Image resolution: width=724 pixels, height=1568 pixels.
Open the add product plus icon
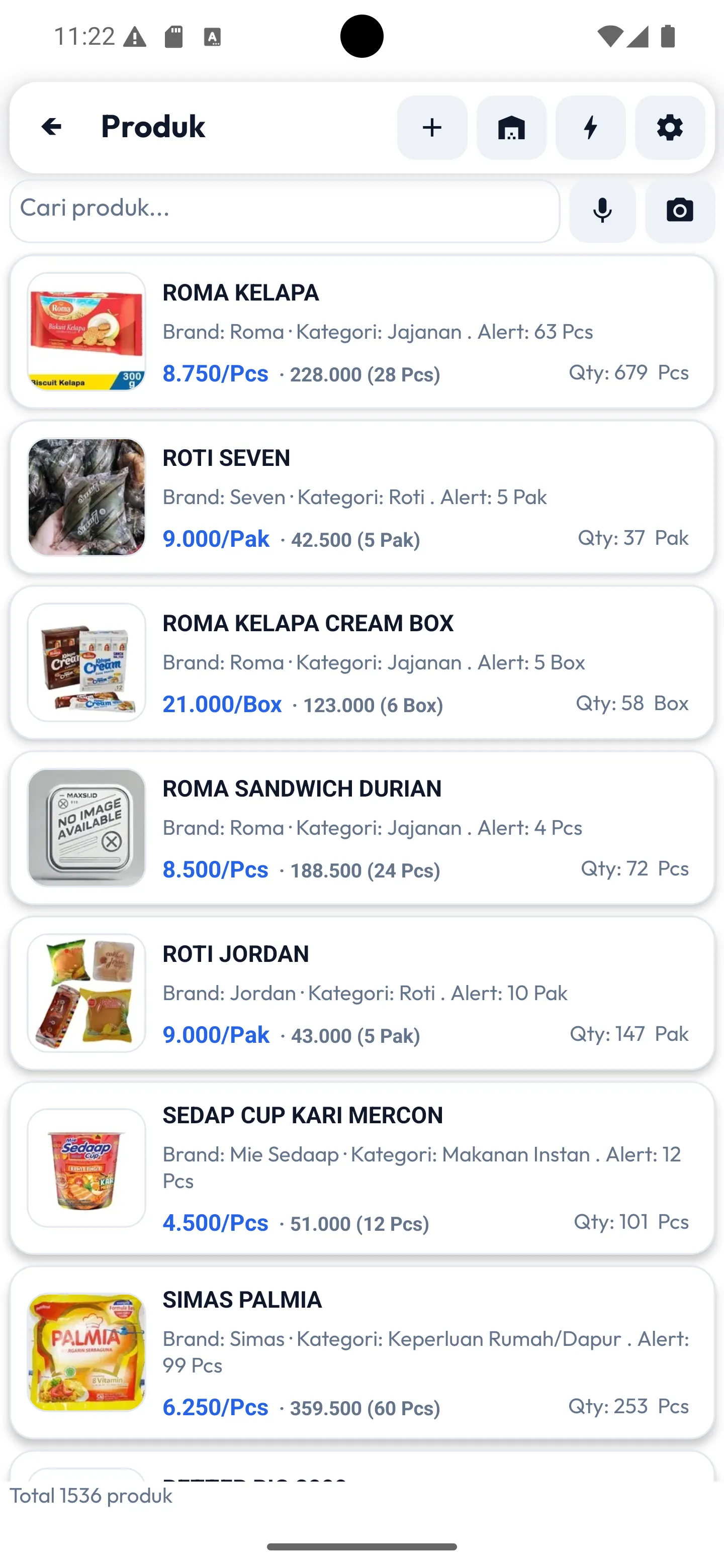(x=432, y=128)
